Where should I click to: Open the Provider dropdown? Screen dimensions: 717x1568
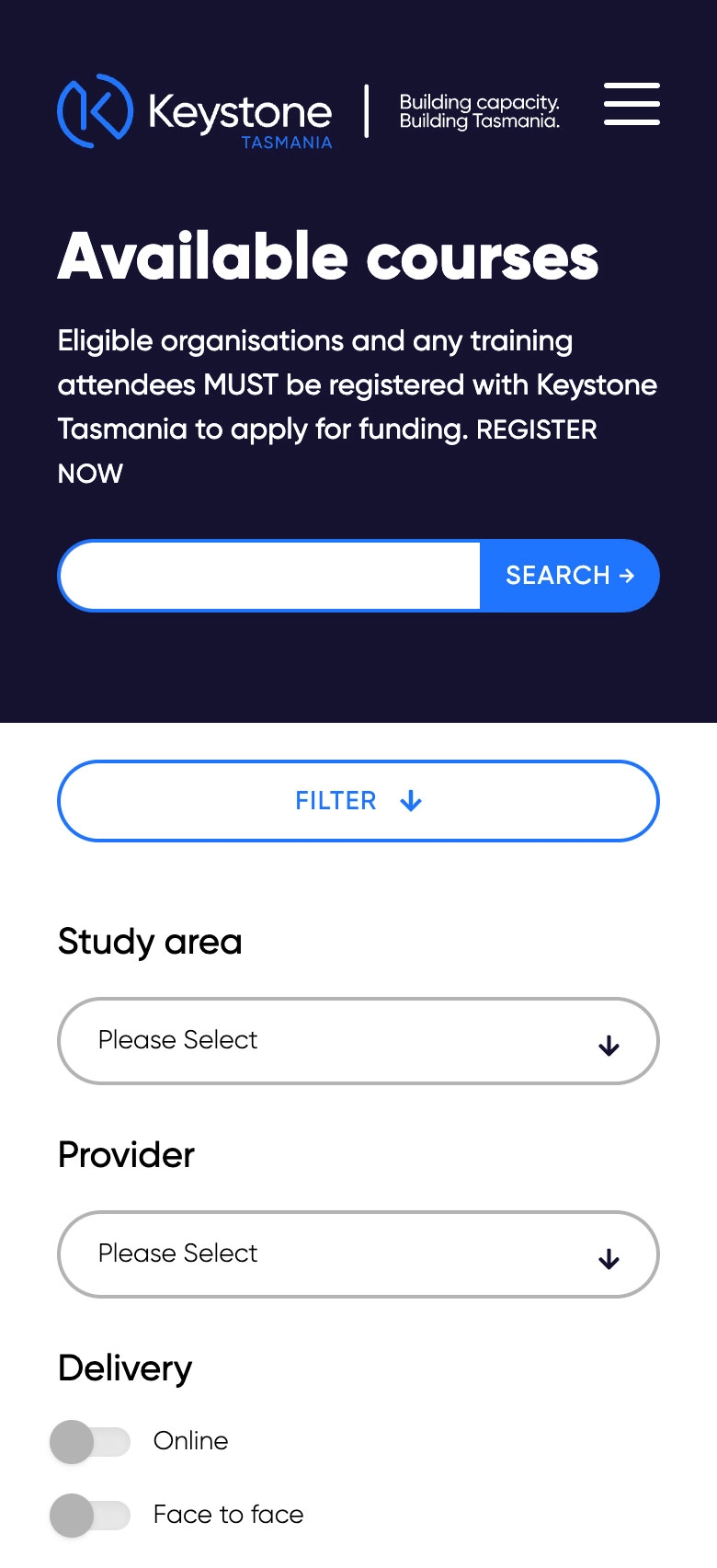tap(358, 1254)
